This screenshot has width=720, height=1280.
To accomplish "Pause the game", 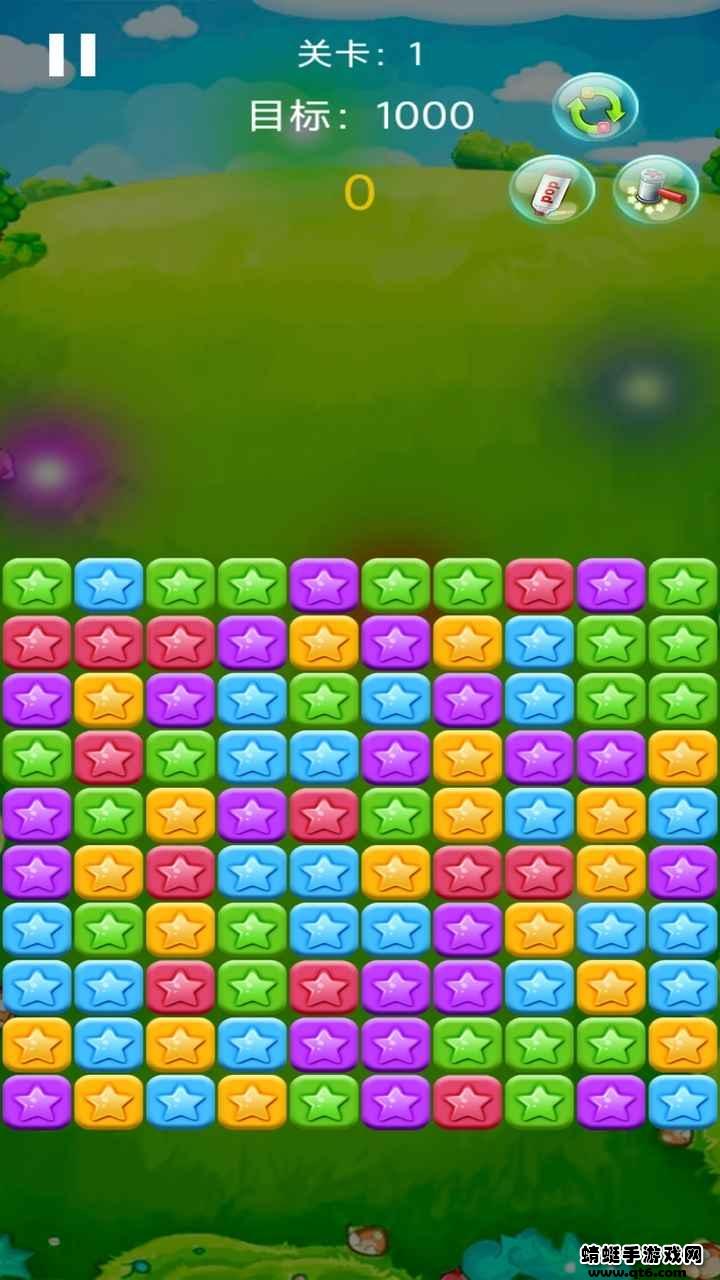I will pos(72,55).
